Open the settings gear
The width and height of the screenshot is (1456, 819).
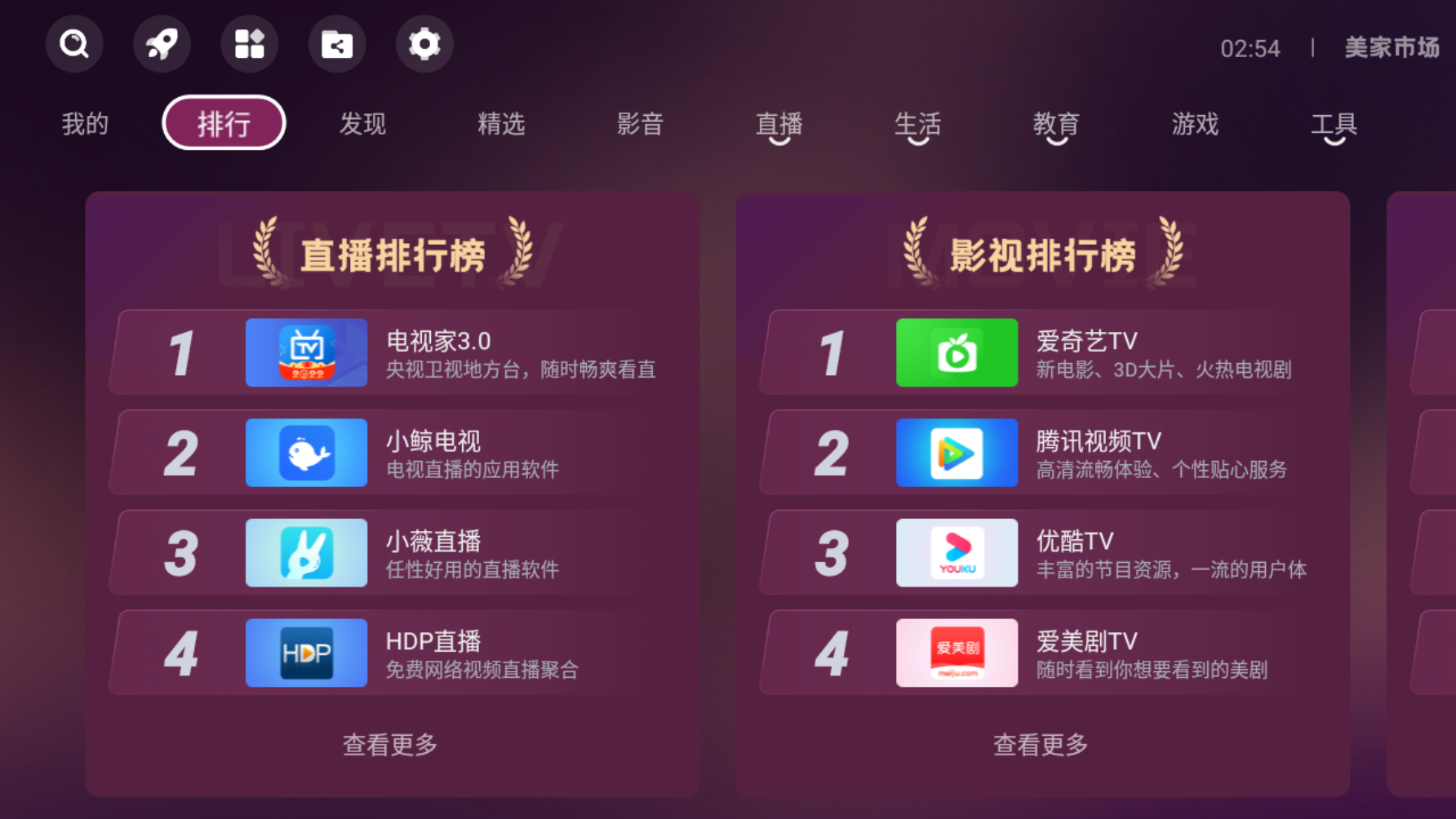click(x=424, y=44)
